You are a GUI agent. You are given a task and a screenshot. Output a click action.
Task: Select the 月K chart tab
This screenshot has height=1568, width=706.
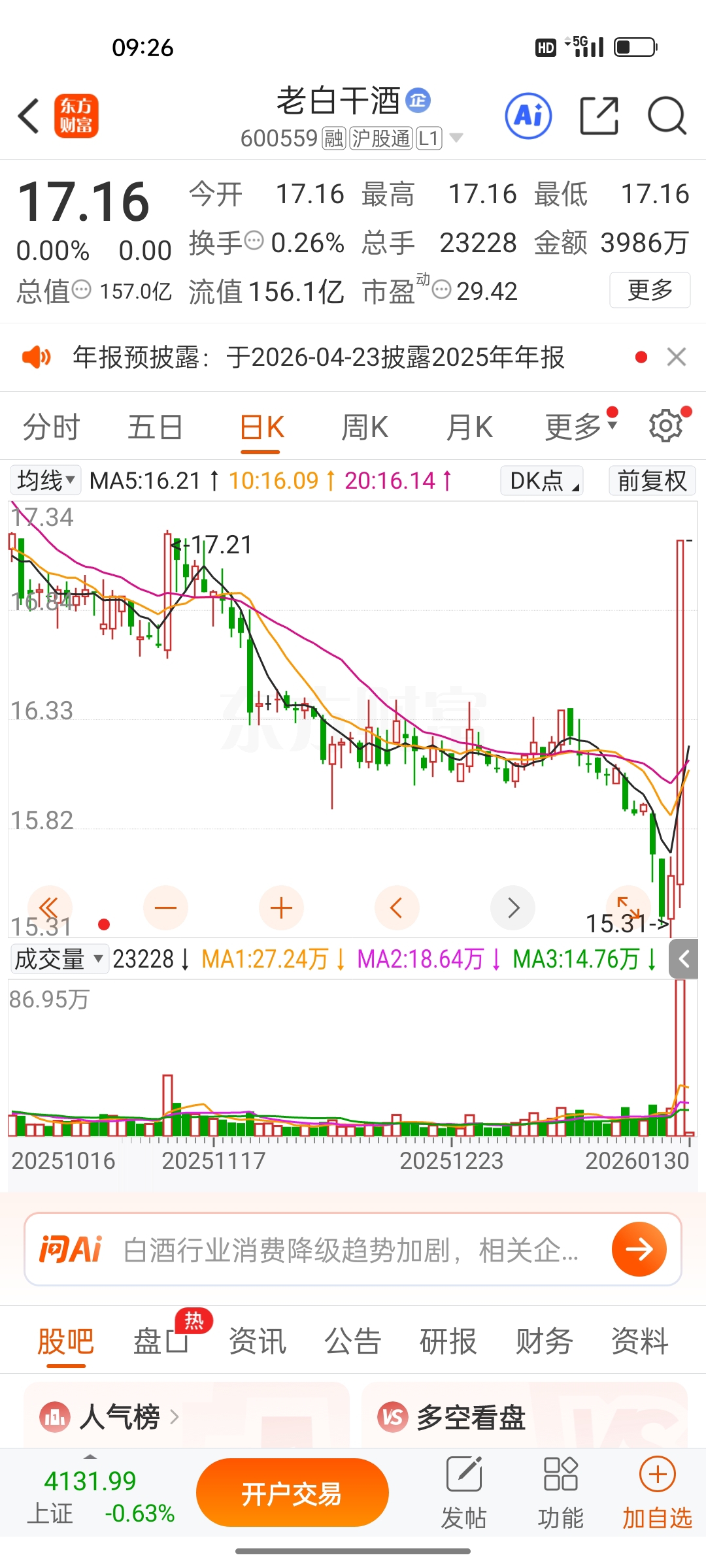pyautogui.click(x=469, y=428)
